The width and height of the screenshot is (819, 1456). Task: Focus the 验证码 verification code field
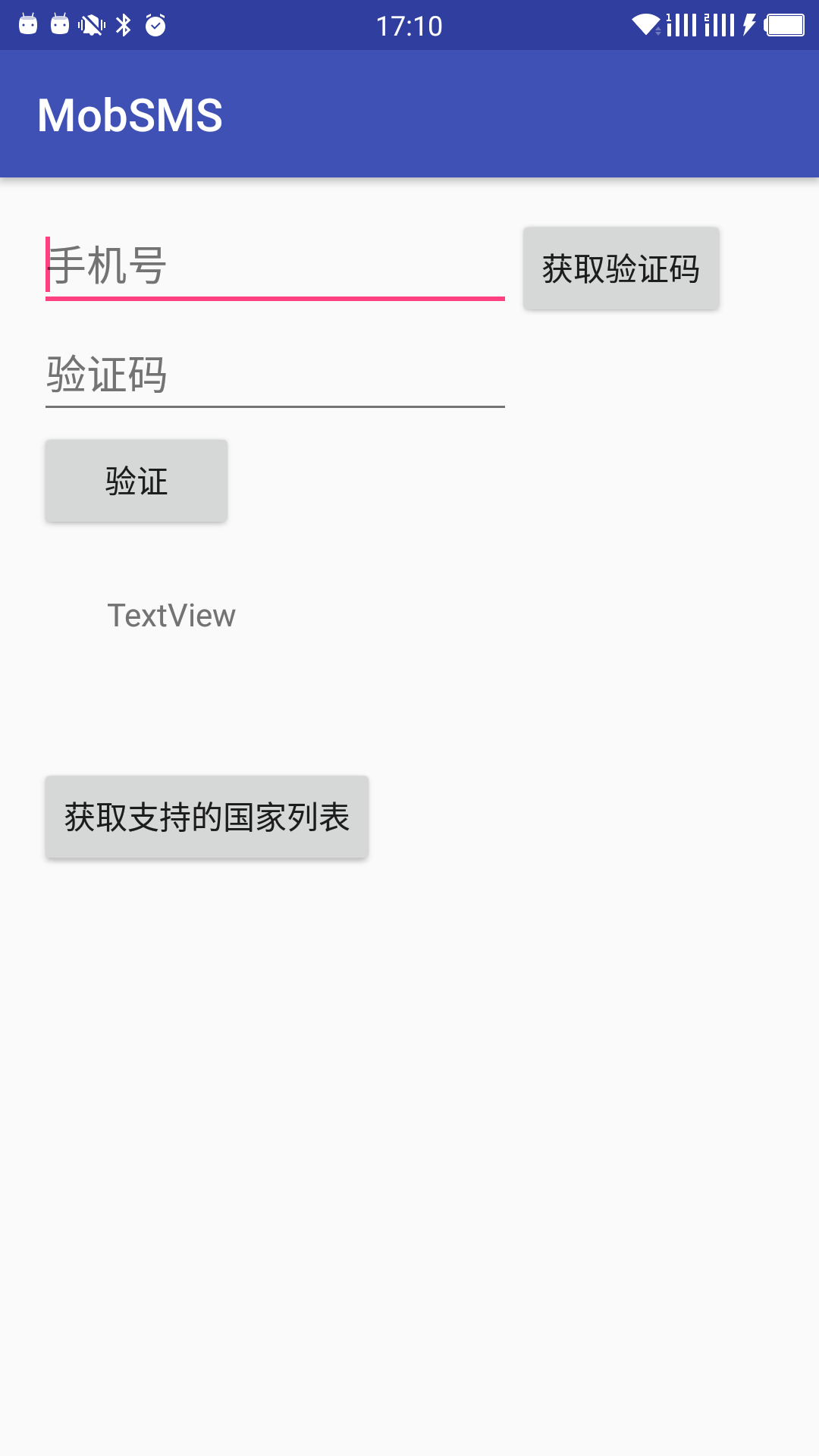(x=275, y=375)
